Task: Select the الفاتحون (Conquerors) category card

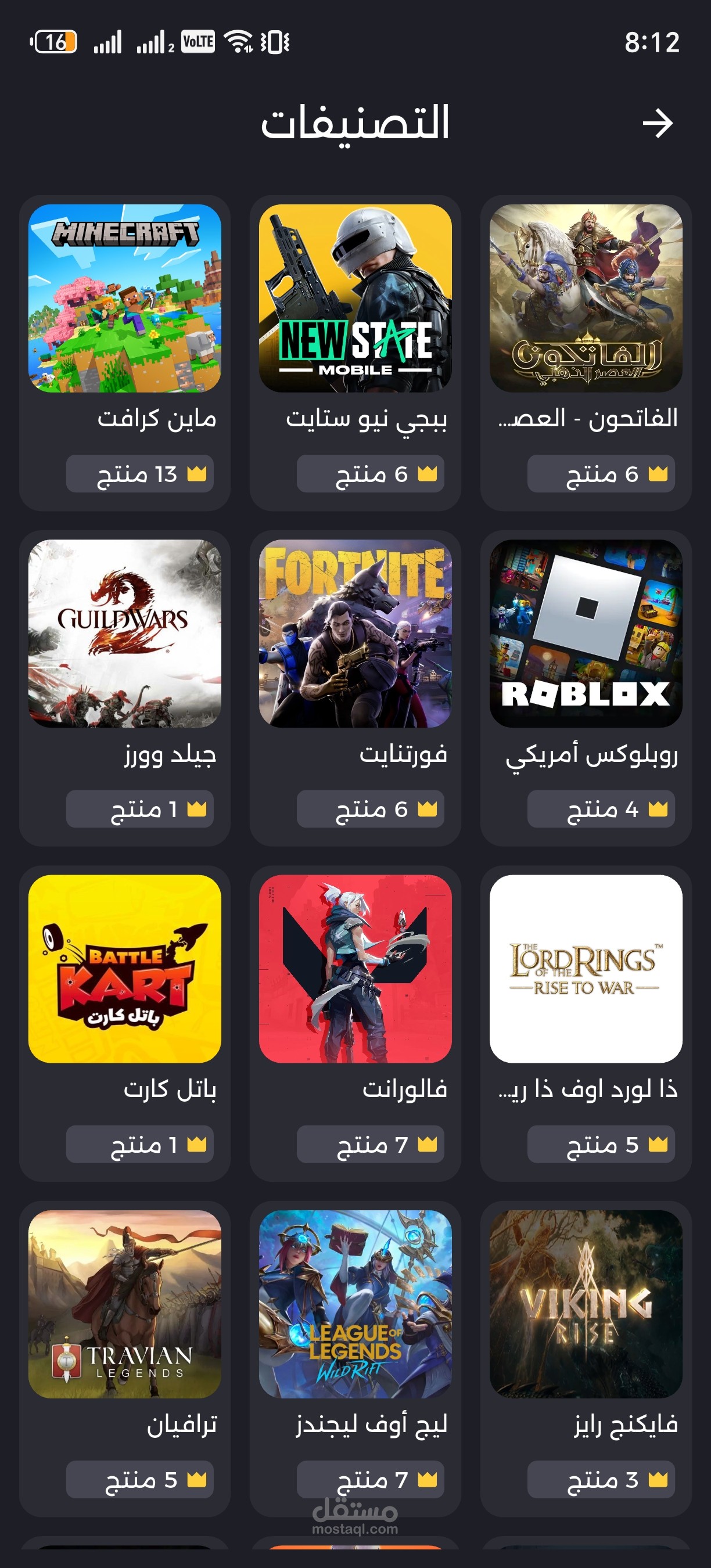Action: pyautogui.click(x=586, y=299)
